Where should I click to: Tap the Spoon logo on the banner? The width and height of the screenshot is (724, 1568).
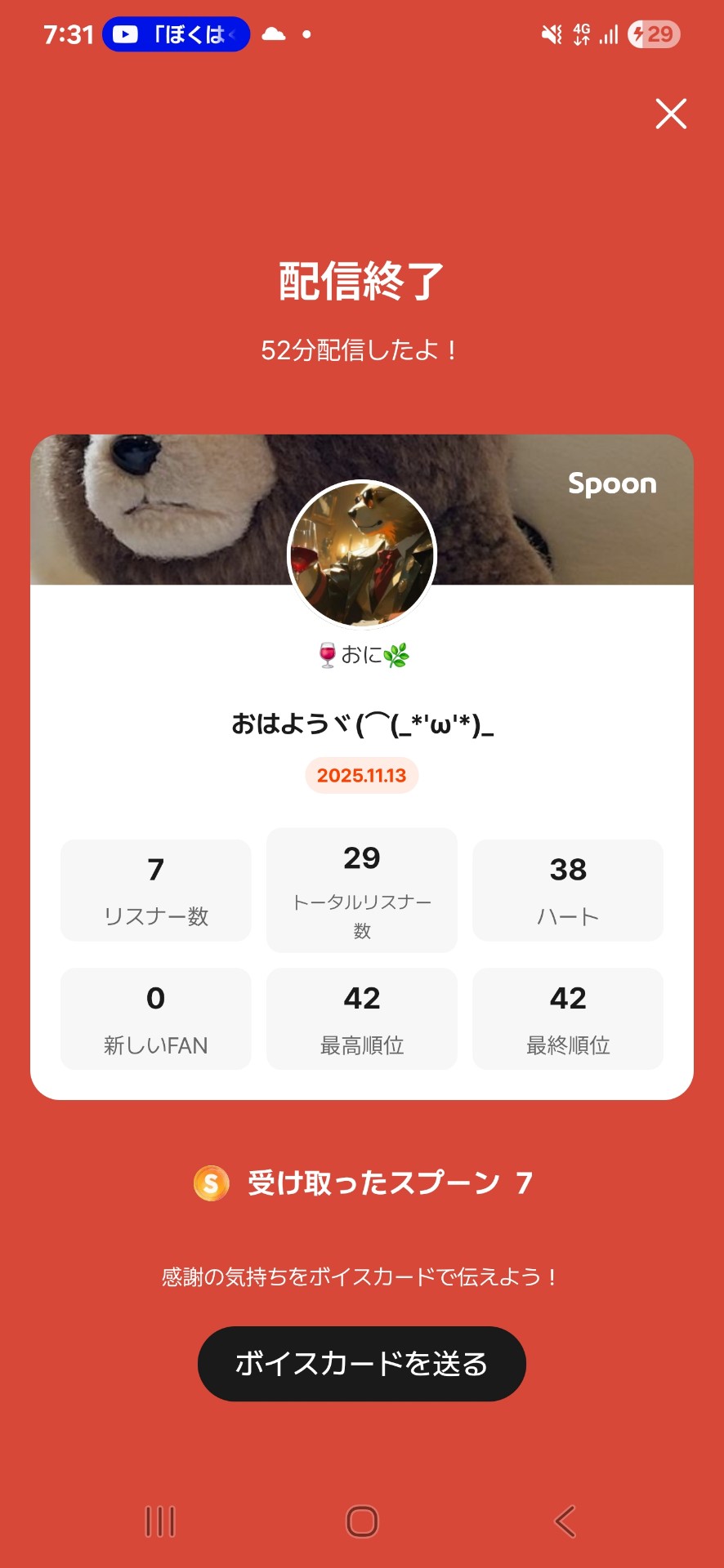(x=612, y=483)
